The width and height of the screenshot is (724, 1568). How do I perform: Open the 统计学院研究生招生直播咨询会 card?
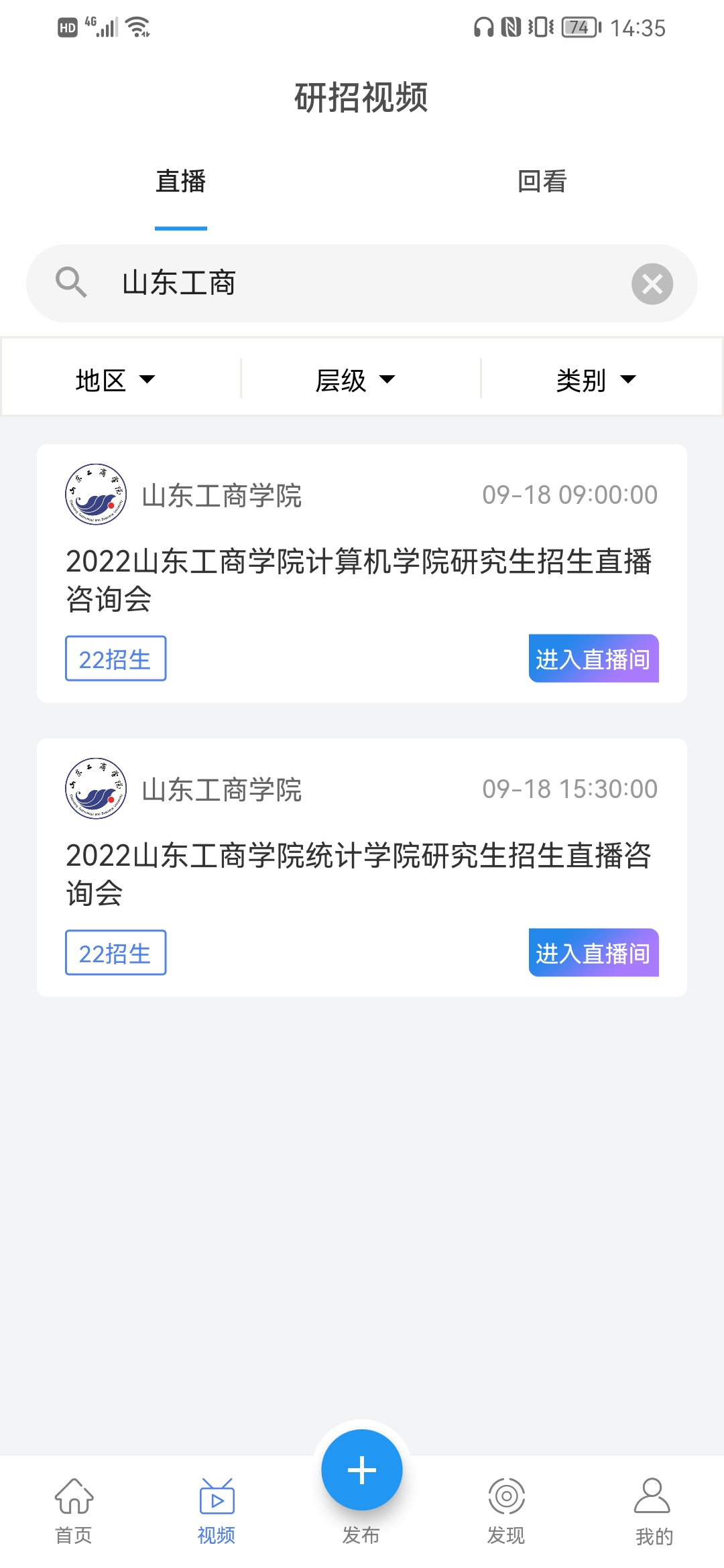[362, 868]
